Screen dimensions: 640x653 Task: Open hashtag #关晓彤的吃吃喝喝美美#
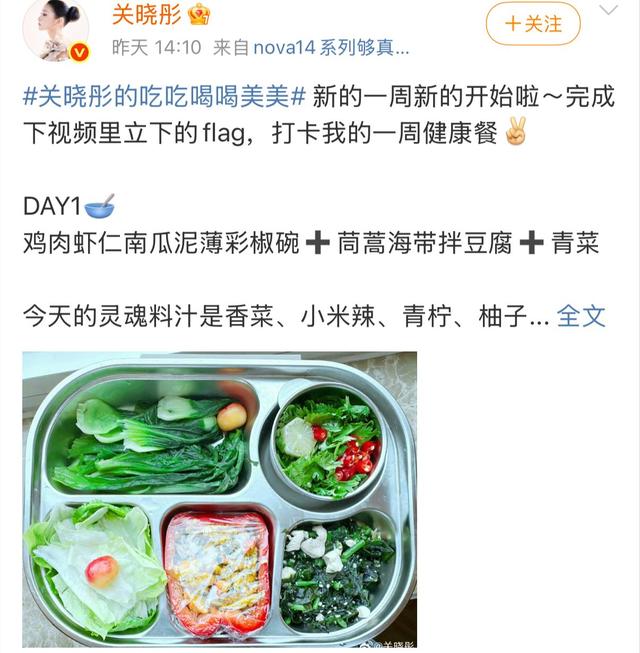(x=163, y=98)
